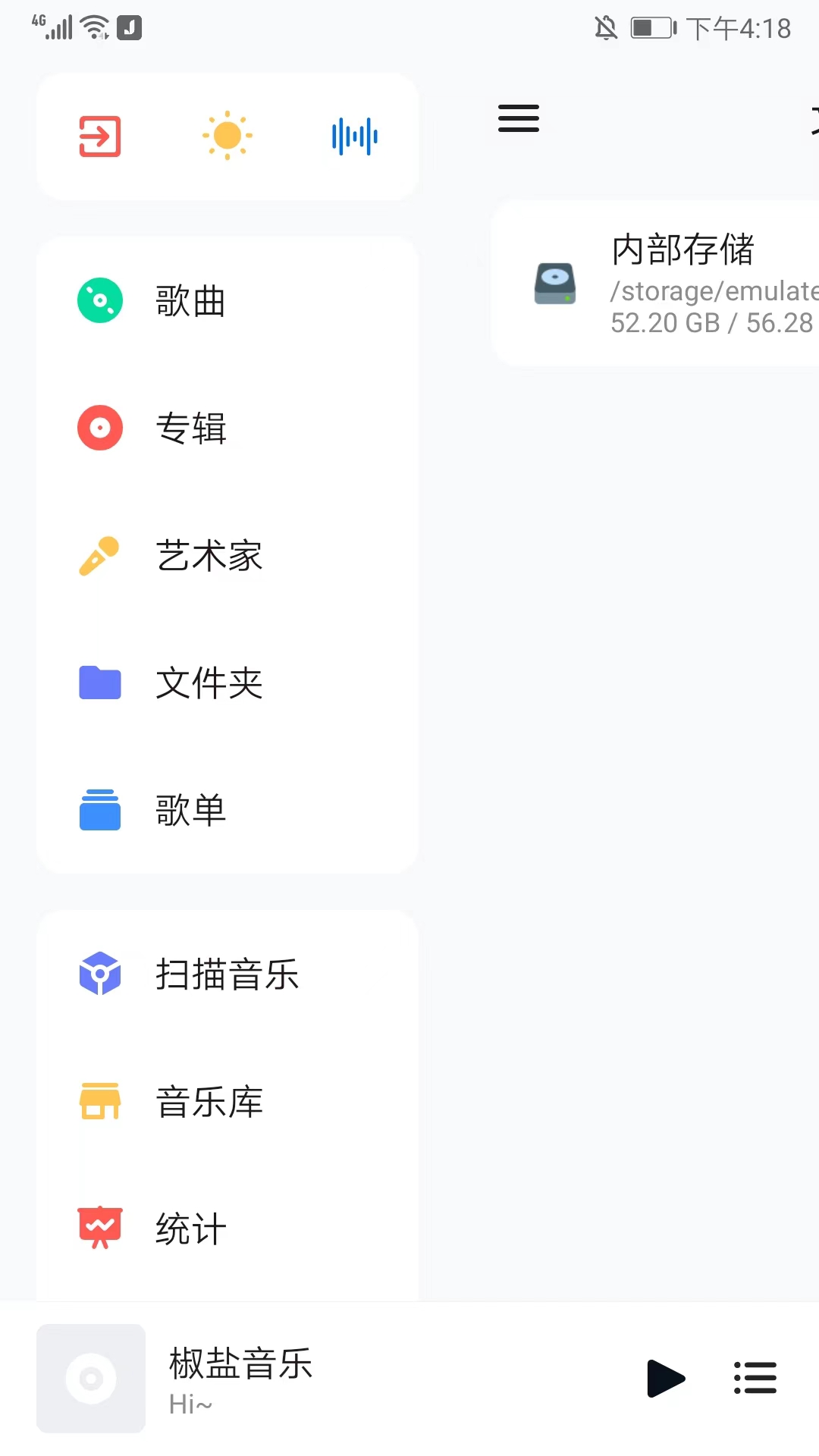Viewport: 819px width, 1456px height.
Task: Open the play queue list icon
Action: 755,1378
